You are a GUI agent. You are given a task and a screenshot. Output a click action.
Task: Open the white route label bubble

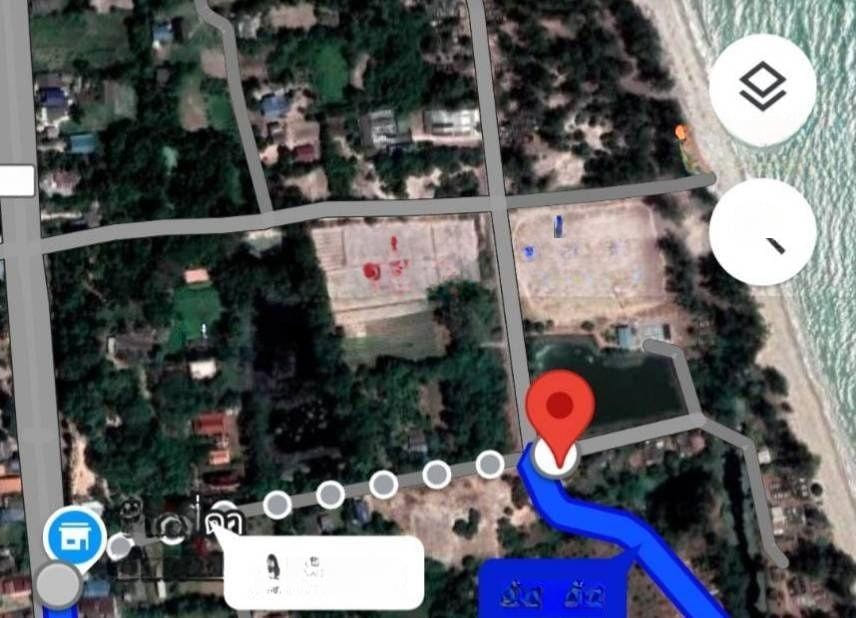tap(323, 573)
